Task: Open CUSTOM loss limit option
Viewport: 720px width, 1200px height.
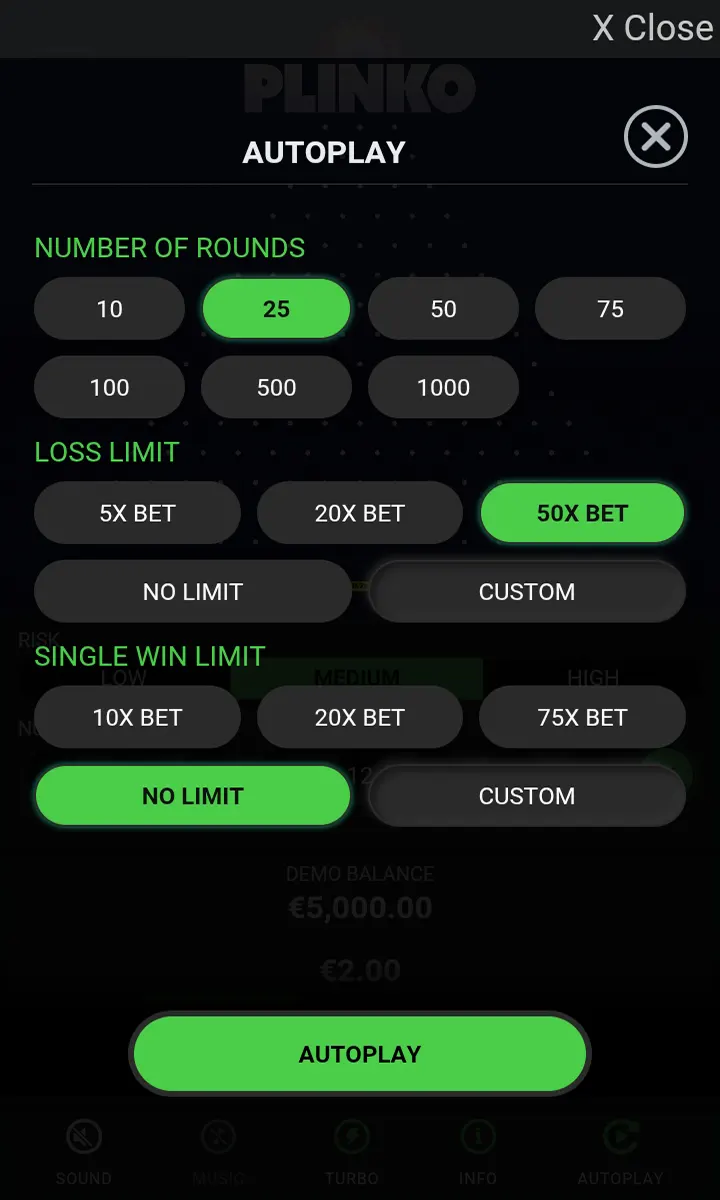Action: [527, 591]
